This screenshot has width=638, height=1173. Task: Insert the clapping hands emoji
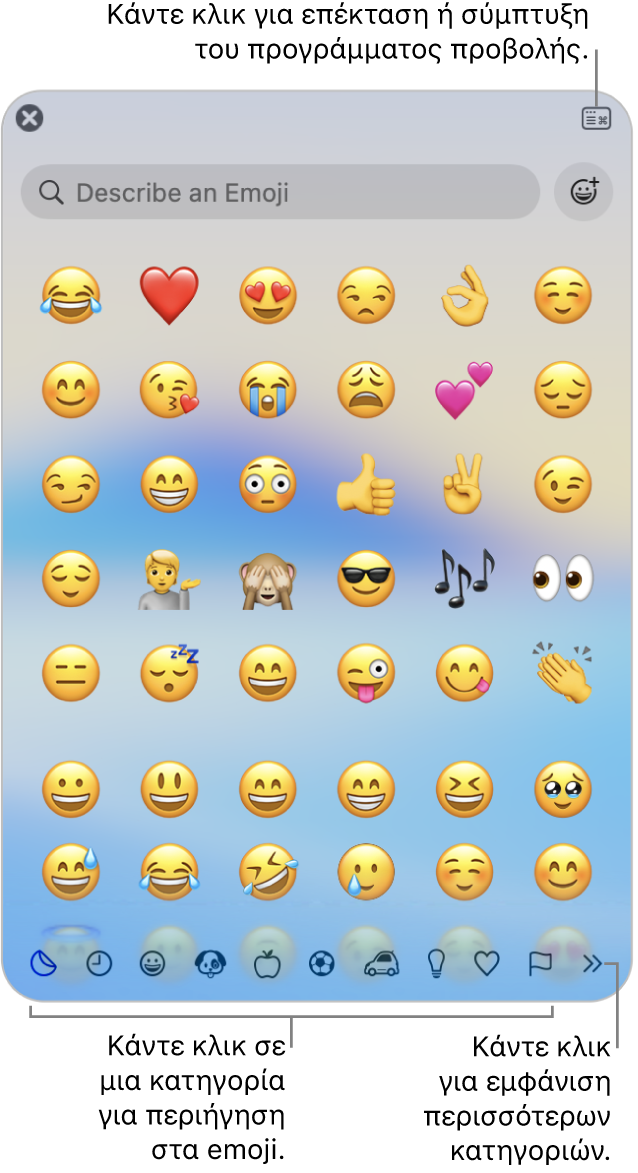coord(563,673)
